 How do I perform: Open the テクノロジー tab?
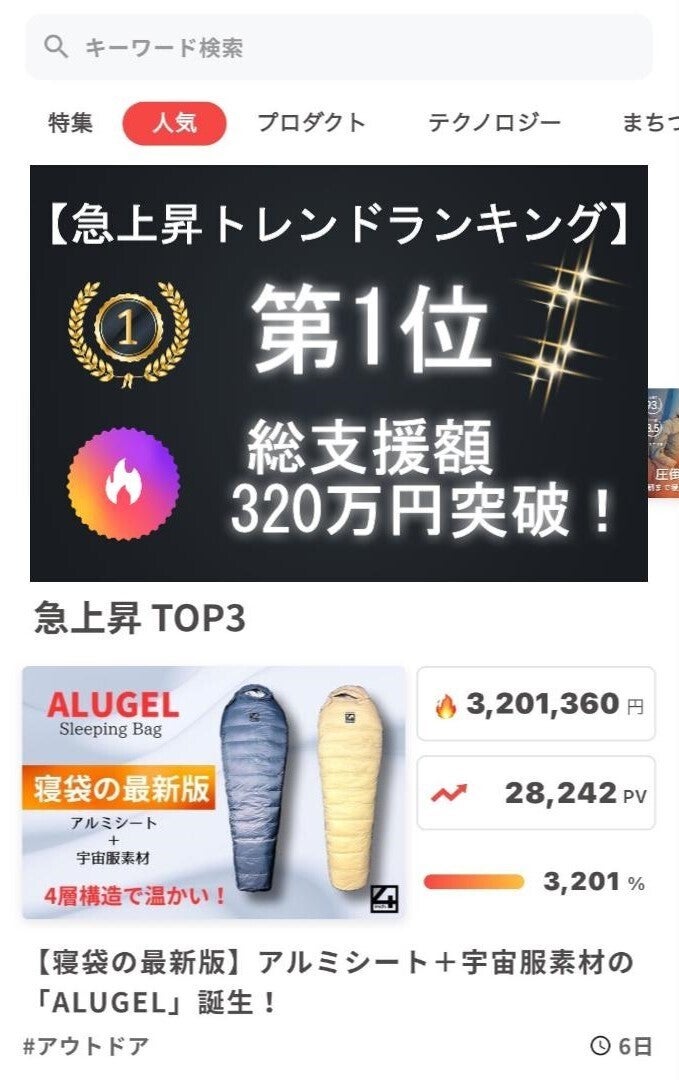494,124
